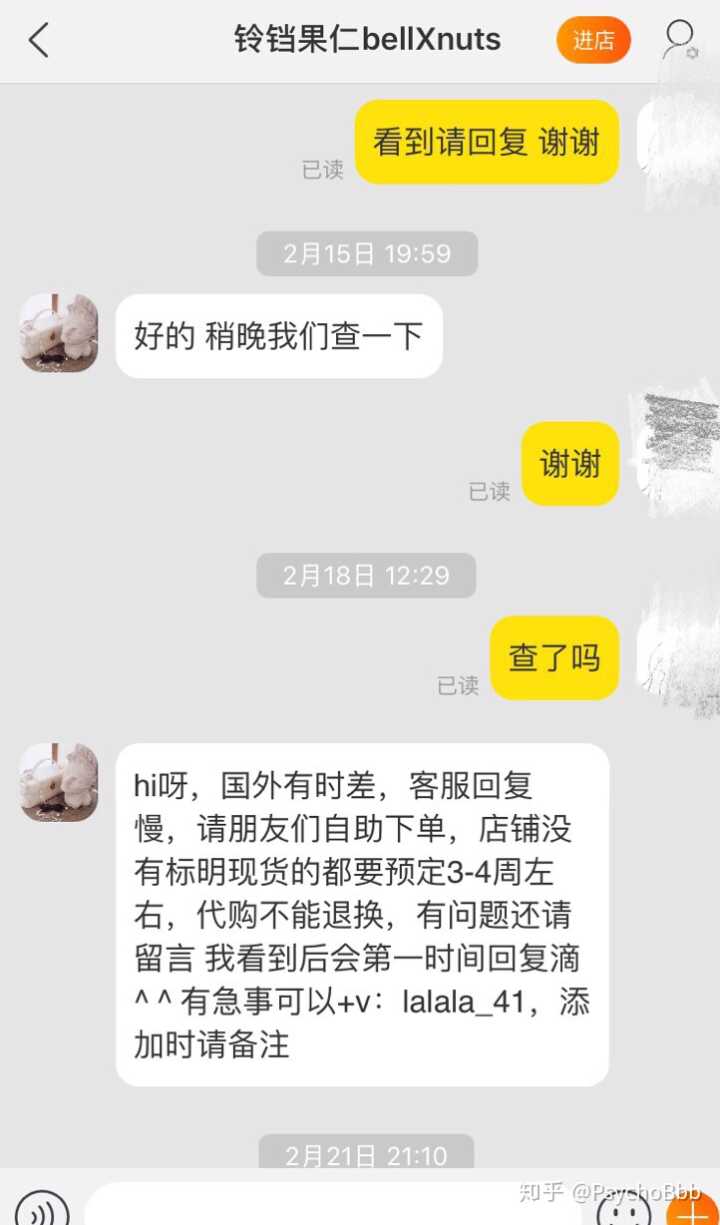Open the emoji picker
Viewport: 720px width, 1225px height.
pyautogui.click(x=623, y=1208)
